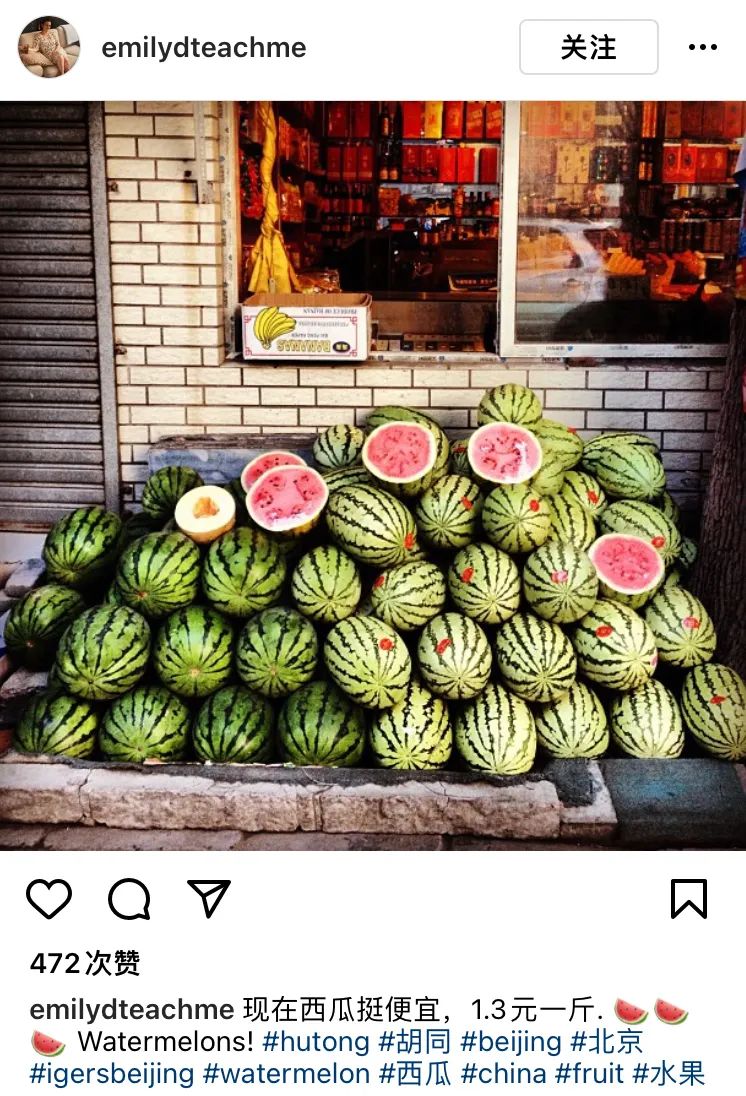746x1096 pixels.
Task: Open the #igersbeijing hashtag
Action: [112, 1074]
